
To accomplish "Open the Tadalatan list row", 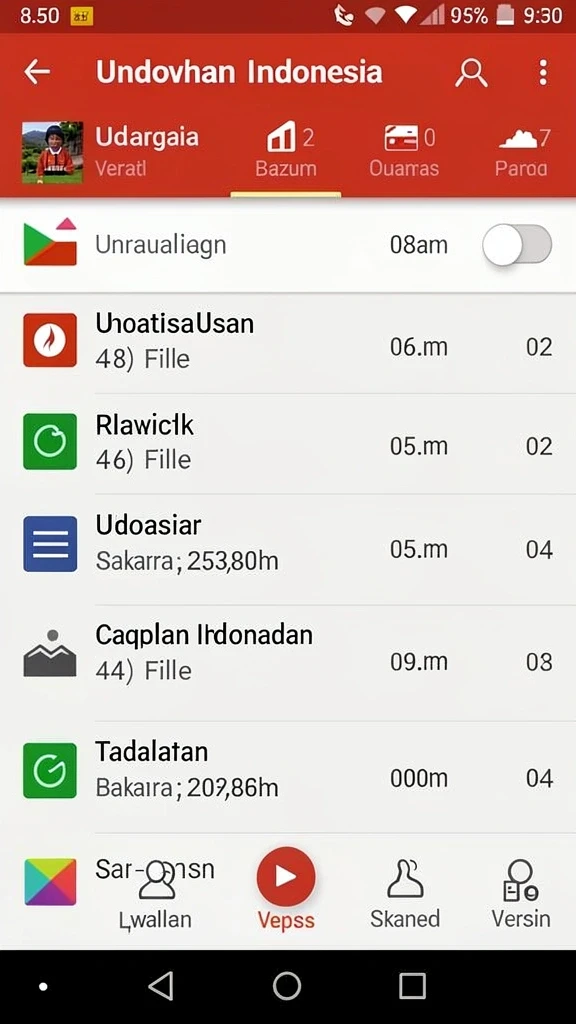I will [288, 777].
